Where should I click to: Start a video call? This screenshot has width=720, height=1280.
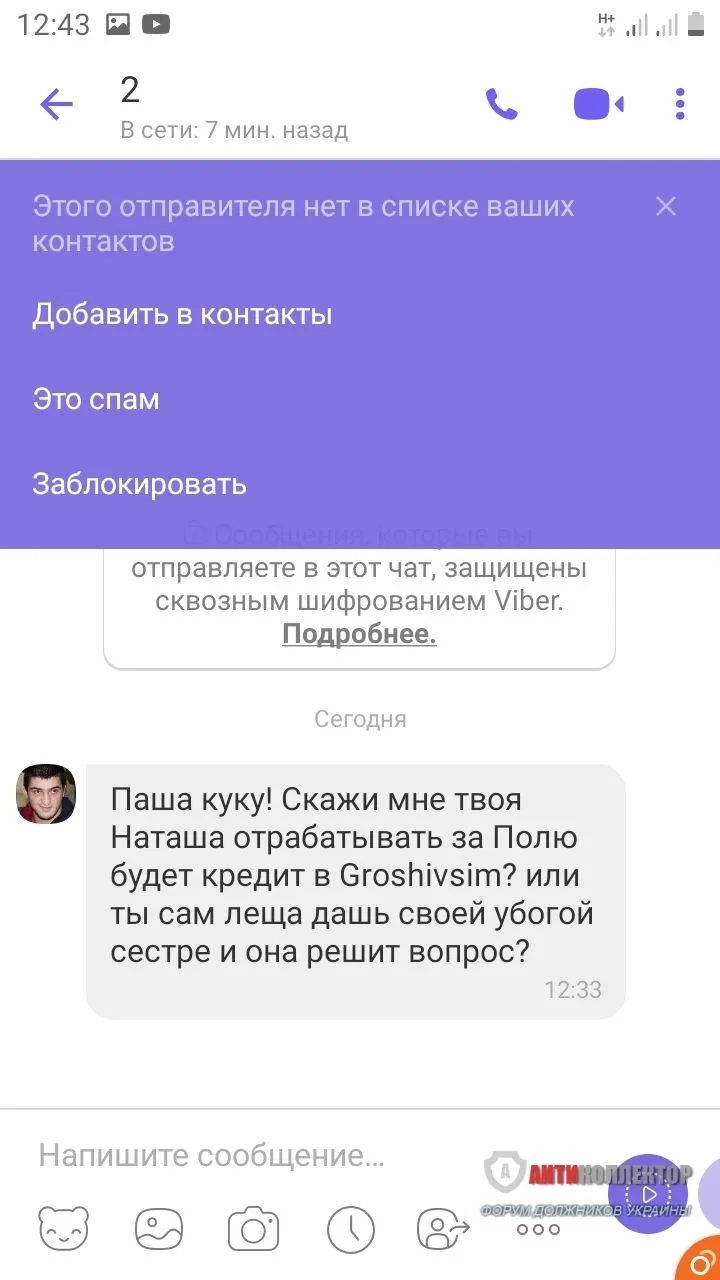click(598, 104)
